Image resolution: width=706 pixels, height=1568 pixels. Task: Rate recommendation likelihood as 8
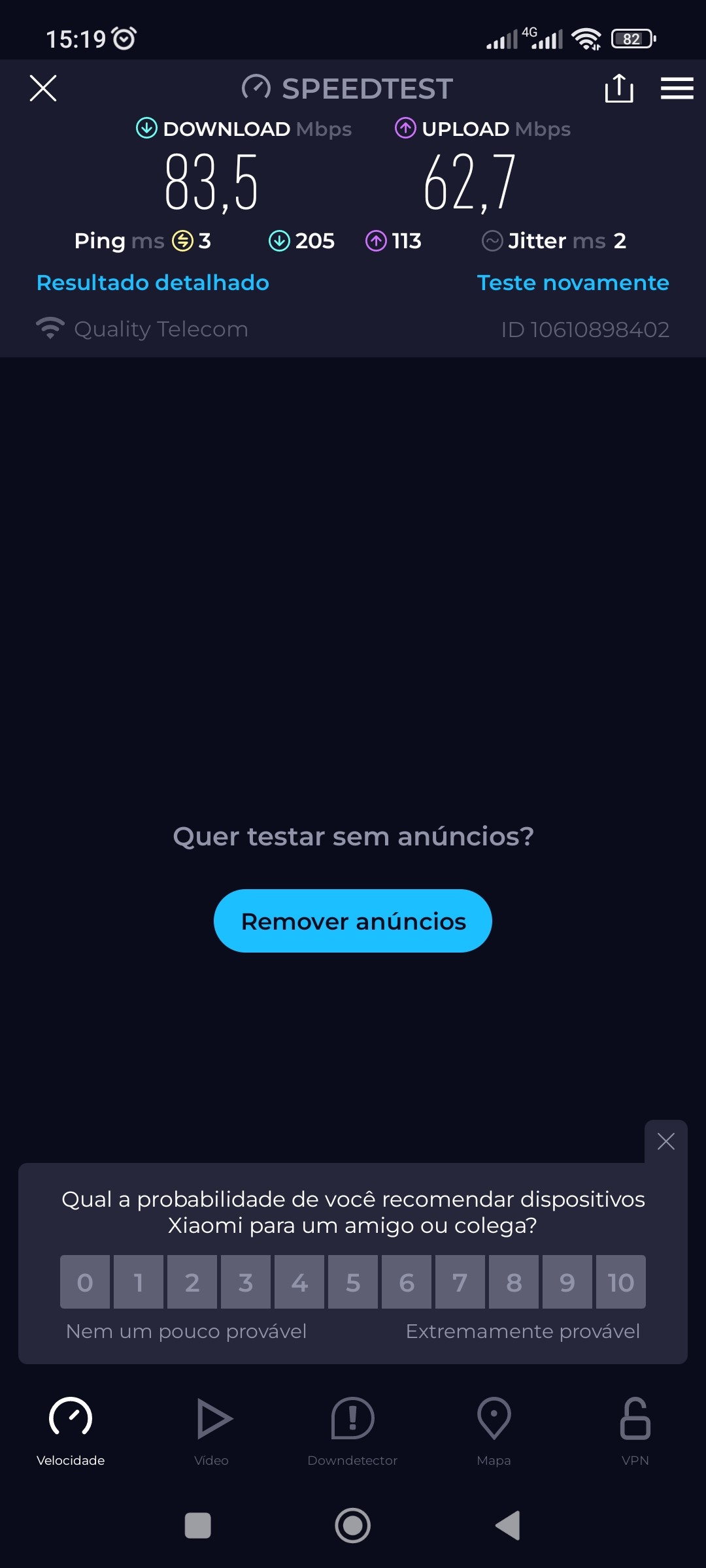[x=514, y=1282]
